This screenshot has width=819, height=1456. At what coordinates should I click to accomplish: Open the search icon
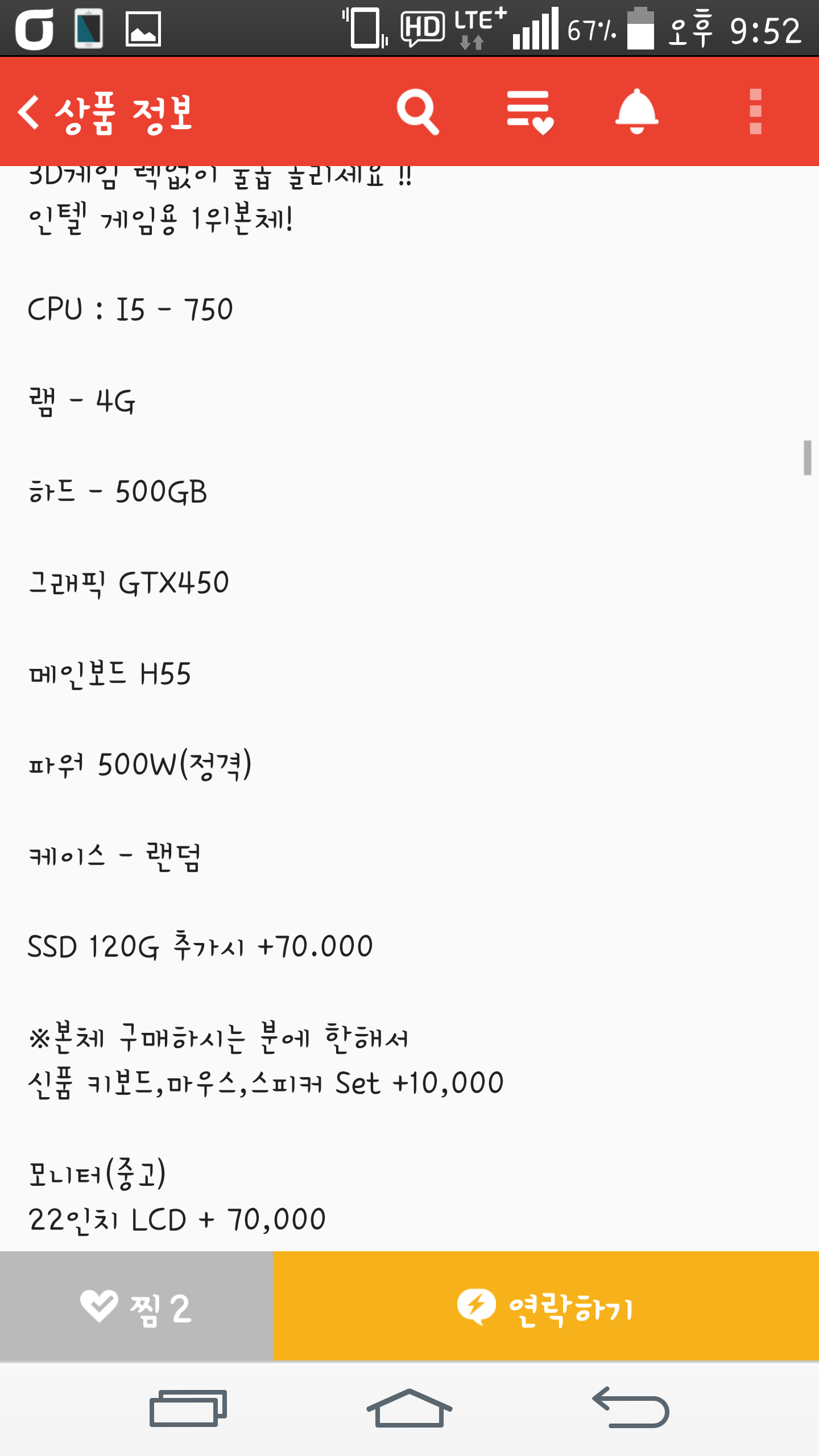(418, 111)
